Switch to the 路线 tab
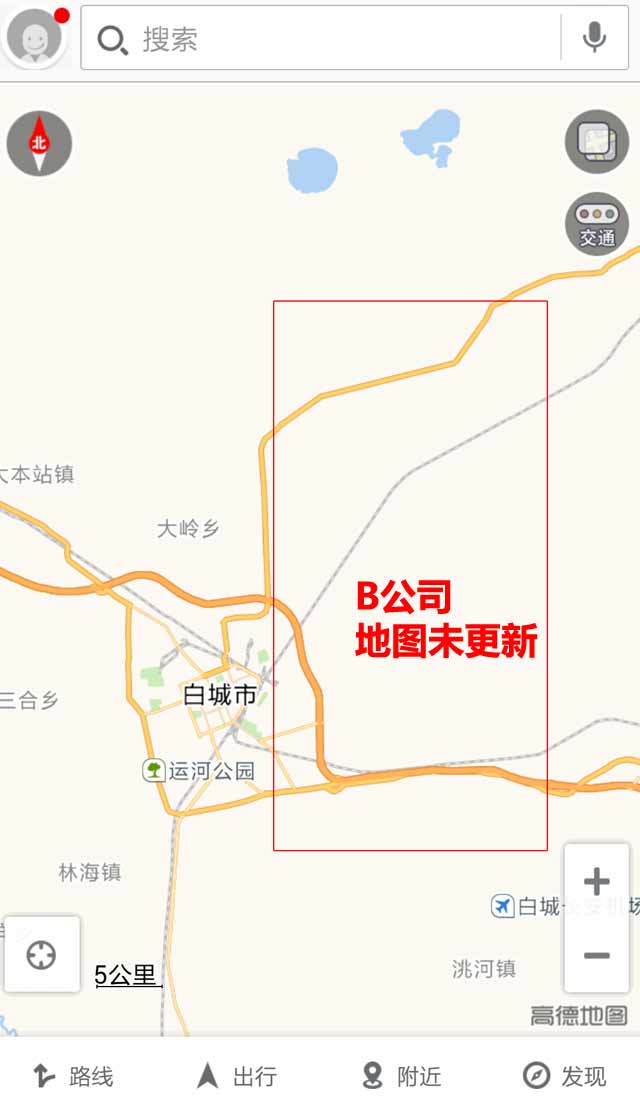 coord(75,1075)
